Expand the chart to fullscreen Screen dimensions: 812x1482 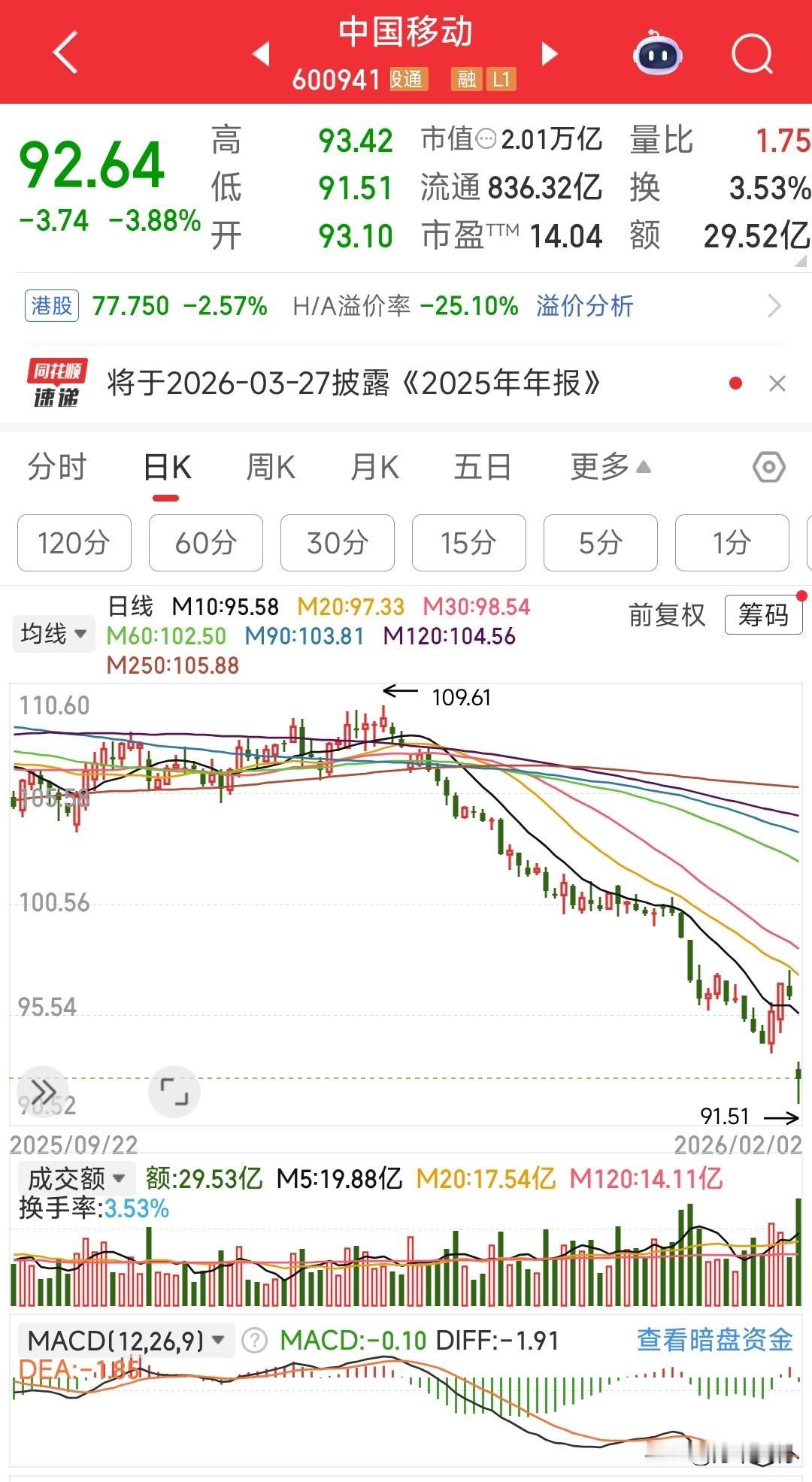pos(174,1091)
